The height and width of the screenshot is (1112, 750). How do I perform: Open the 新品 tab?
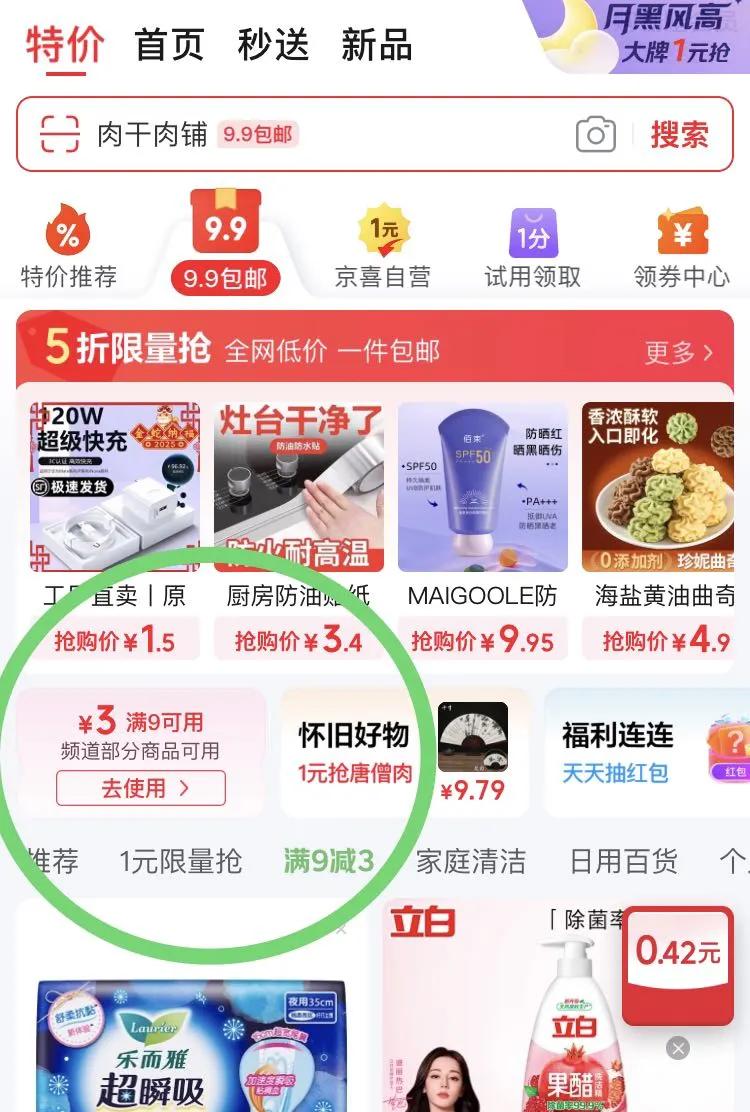[376, 45]
